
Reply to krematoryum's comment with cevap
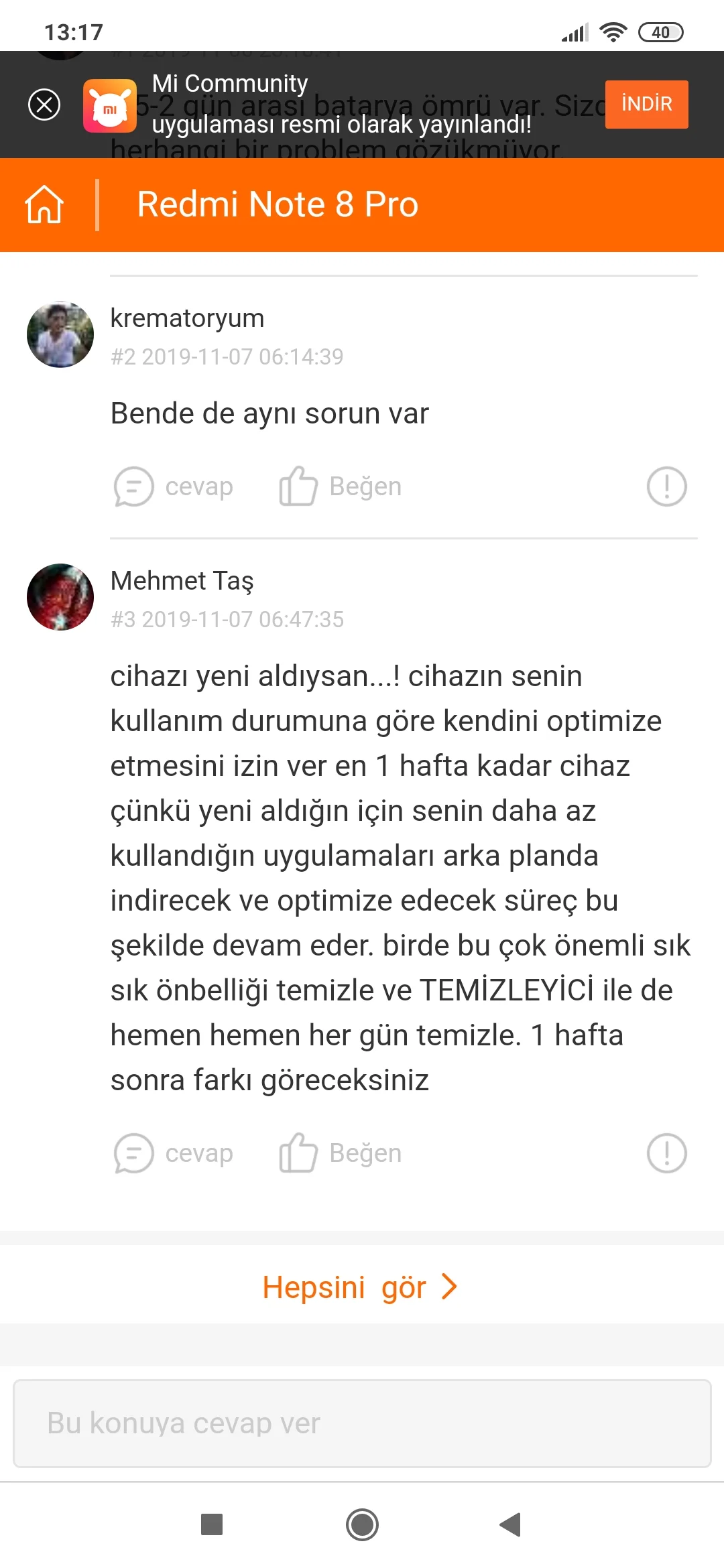pos(174,486)
